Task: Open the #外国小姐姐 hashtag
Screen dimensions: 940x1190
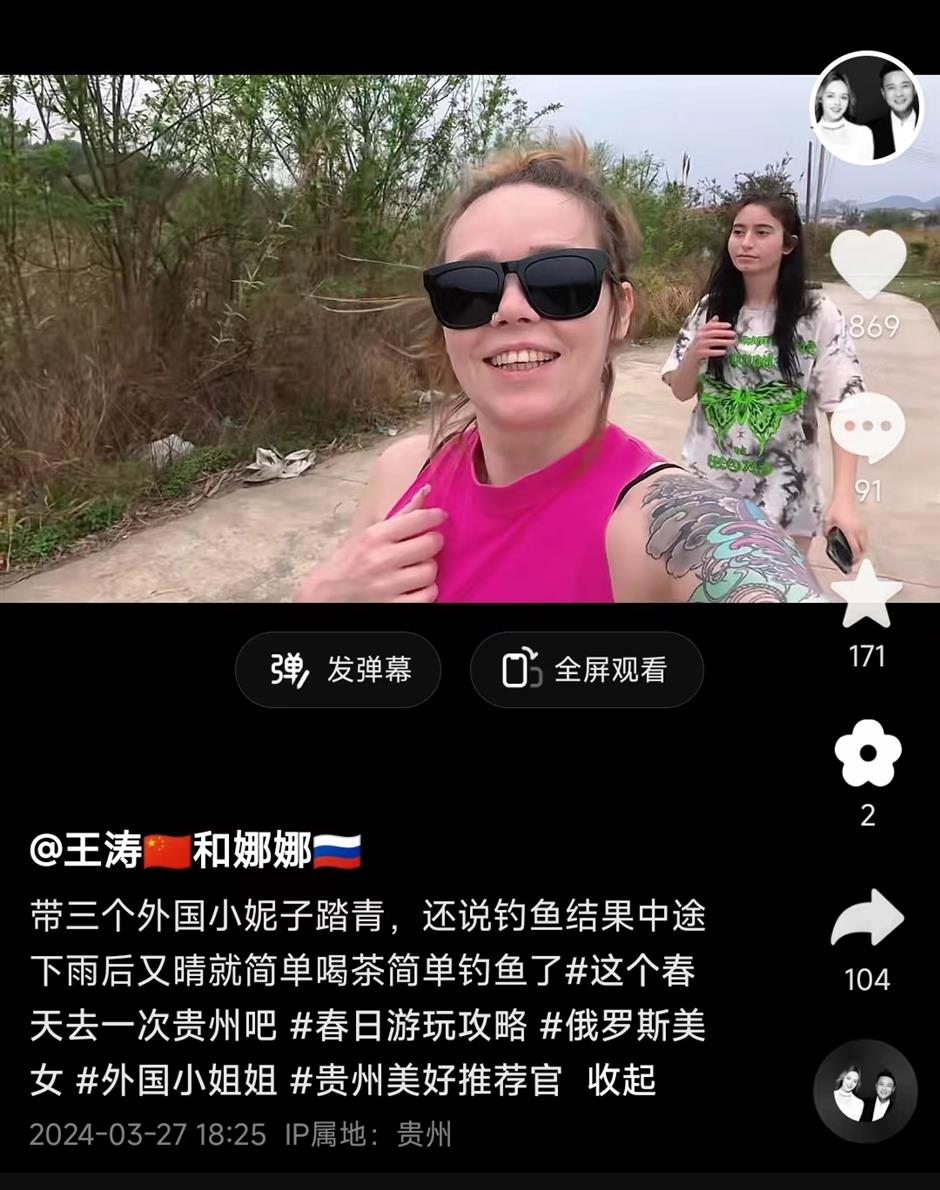Action: [x=173, y=1080]
